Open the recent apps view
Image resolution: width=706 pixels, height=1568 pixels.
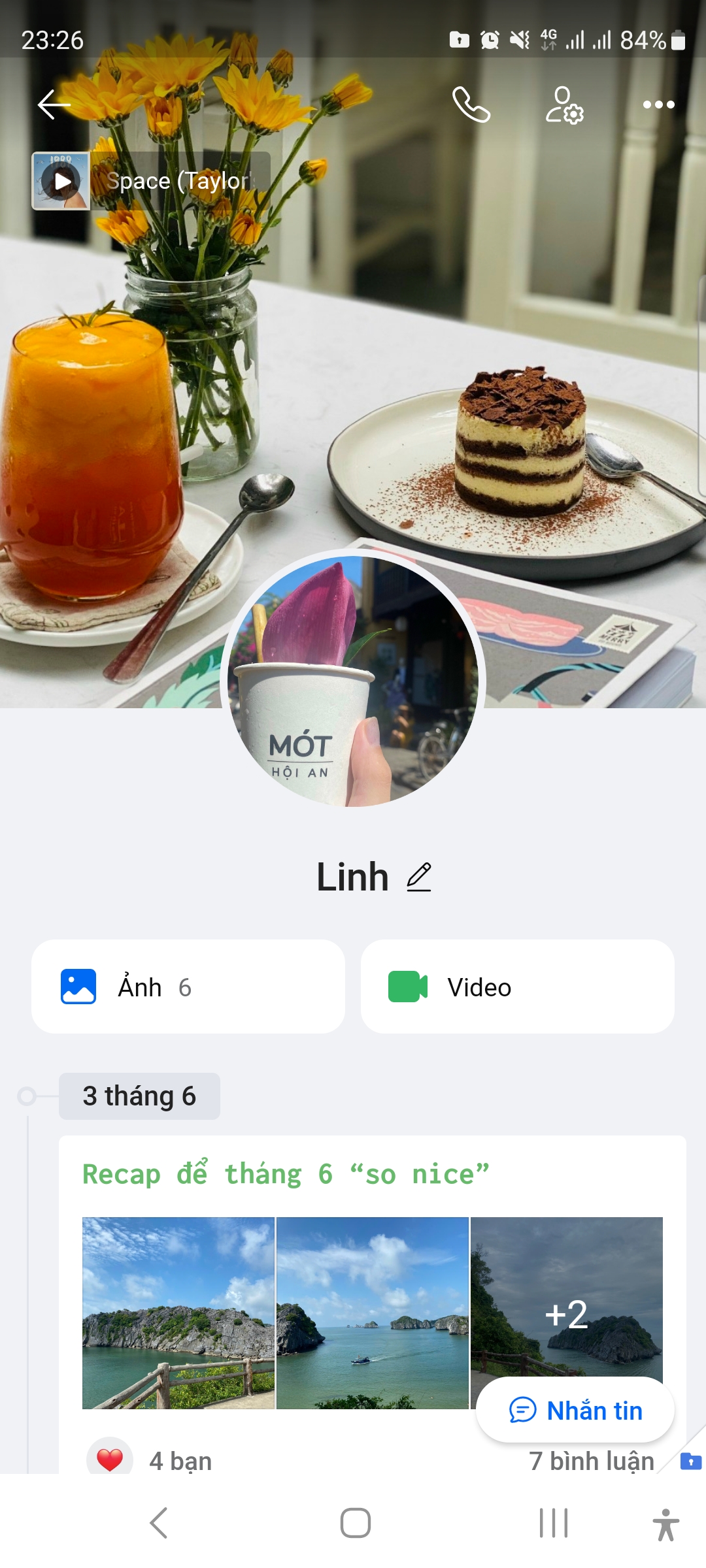point(553,1523)
